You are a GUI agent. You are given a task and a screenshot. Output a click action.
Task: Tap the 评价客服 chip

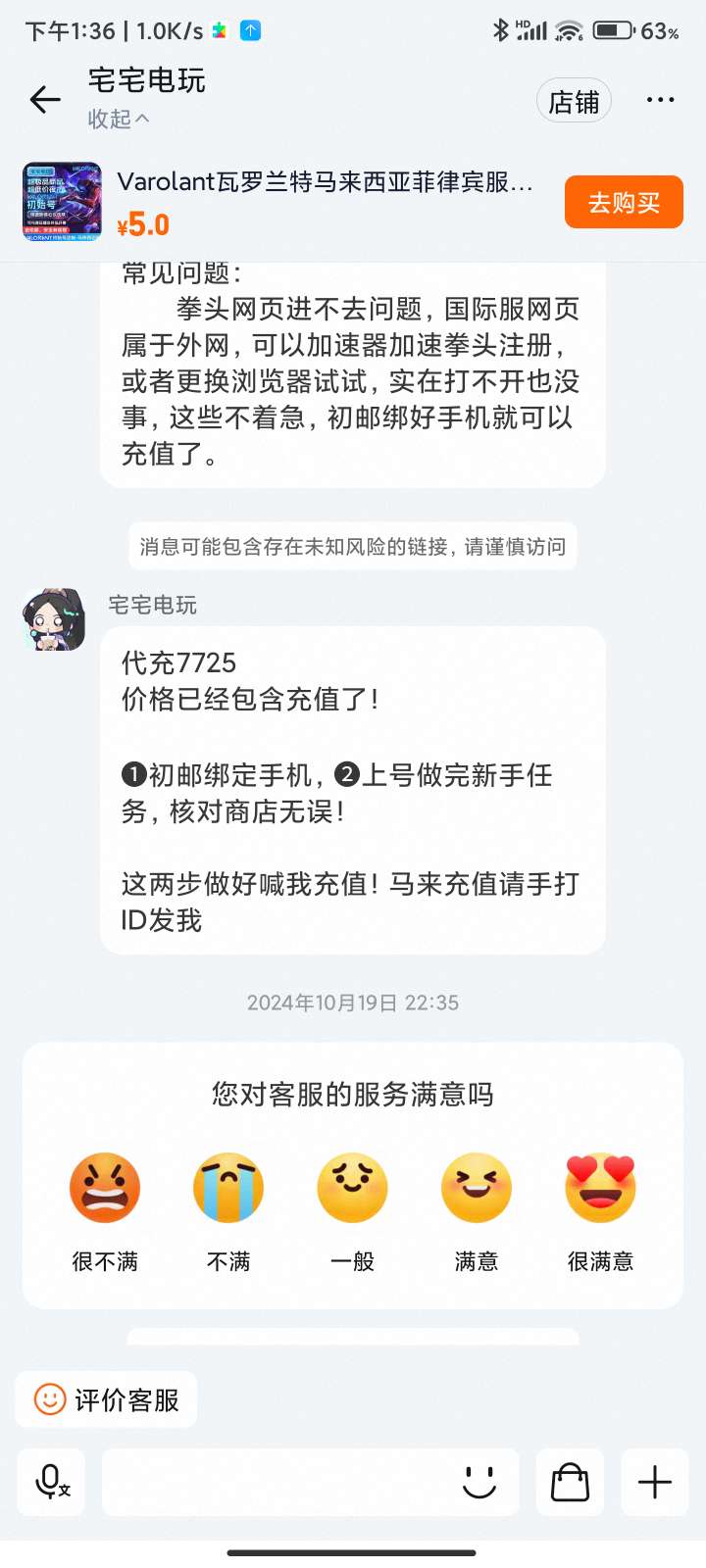tap(106, 1399)
